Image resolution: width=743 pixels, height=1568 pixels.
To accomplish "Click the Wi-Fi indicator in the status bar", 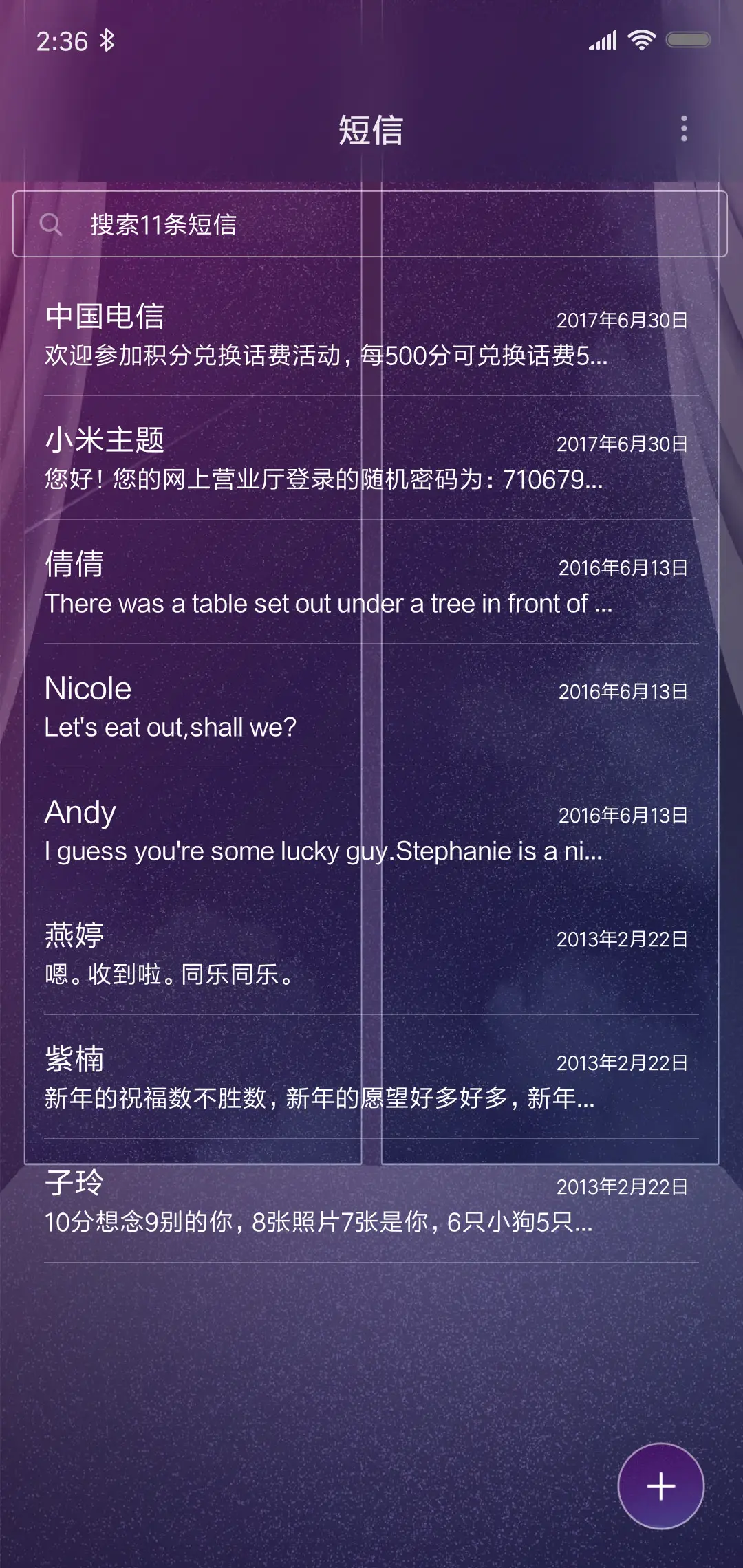I will 640,41.
